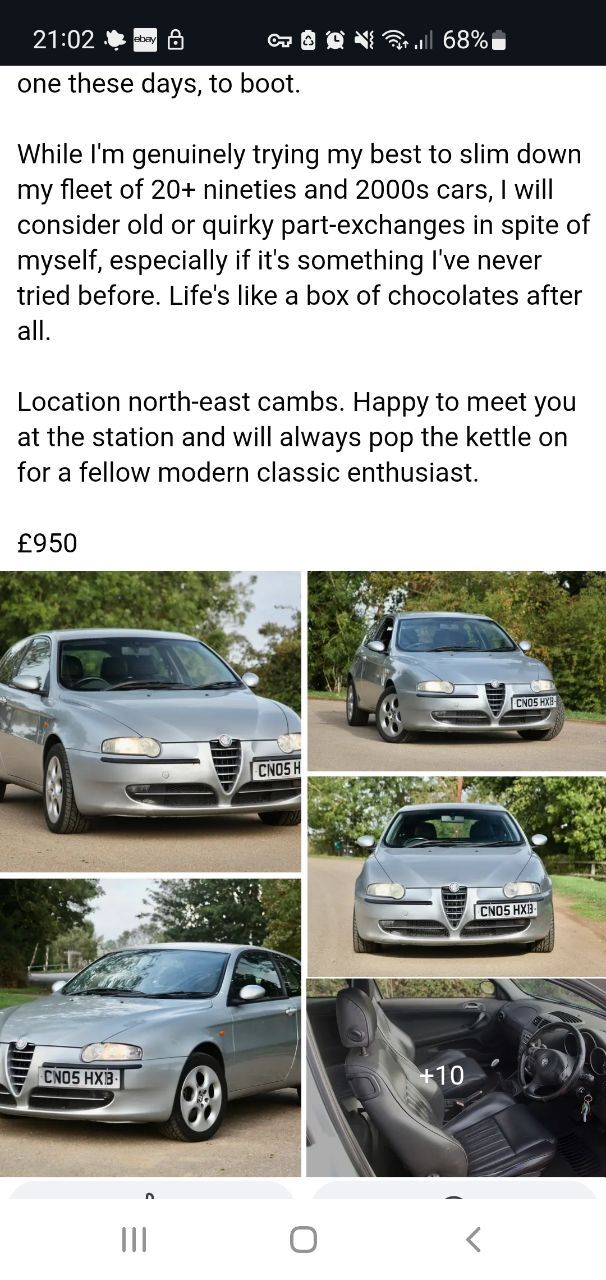Image resolution: width=606 pixels, height=1280 pixels.
Task: Open the recent apps overview
Action: pos(133,1240)
